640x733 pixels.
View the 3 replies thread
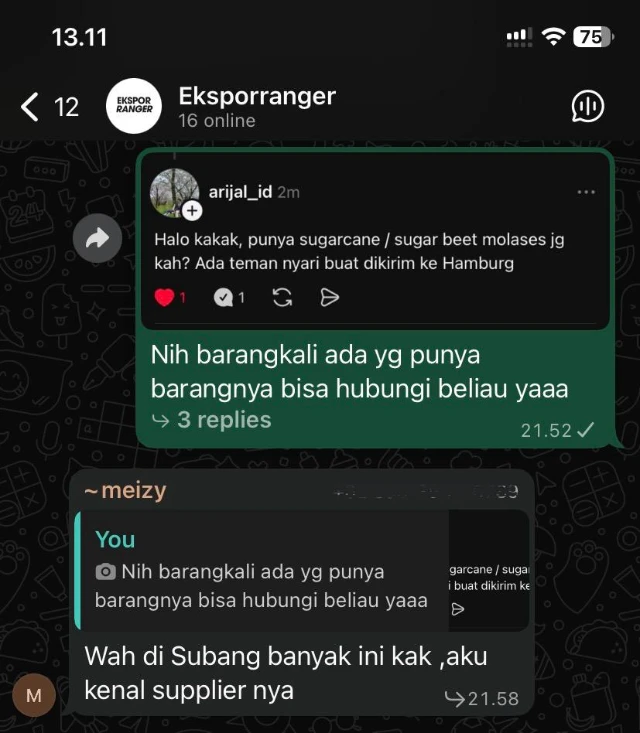(212, 421)
